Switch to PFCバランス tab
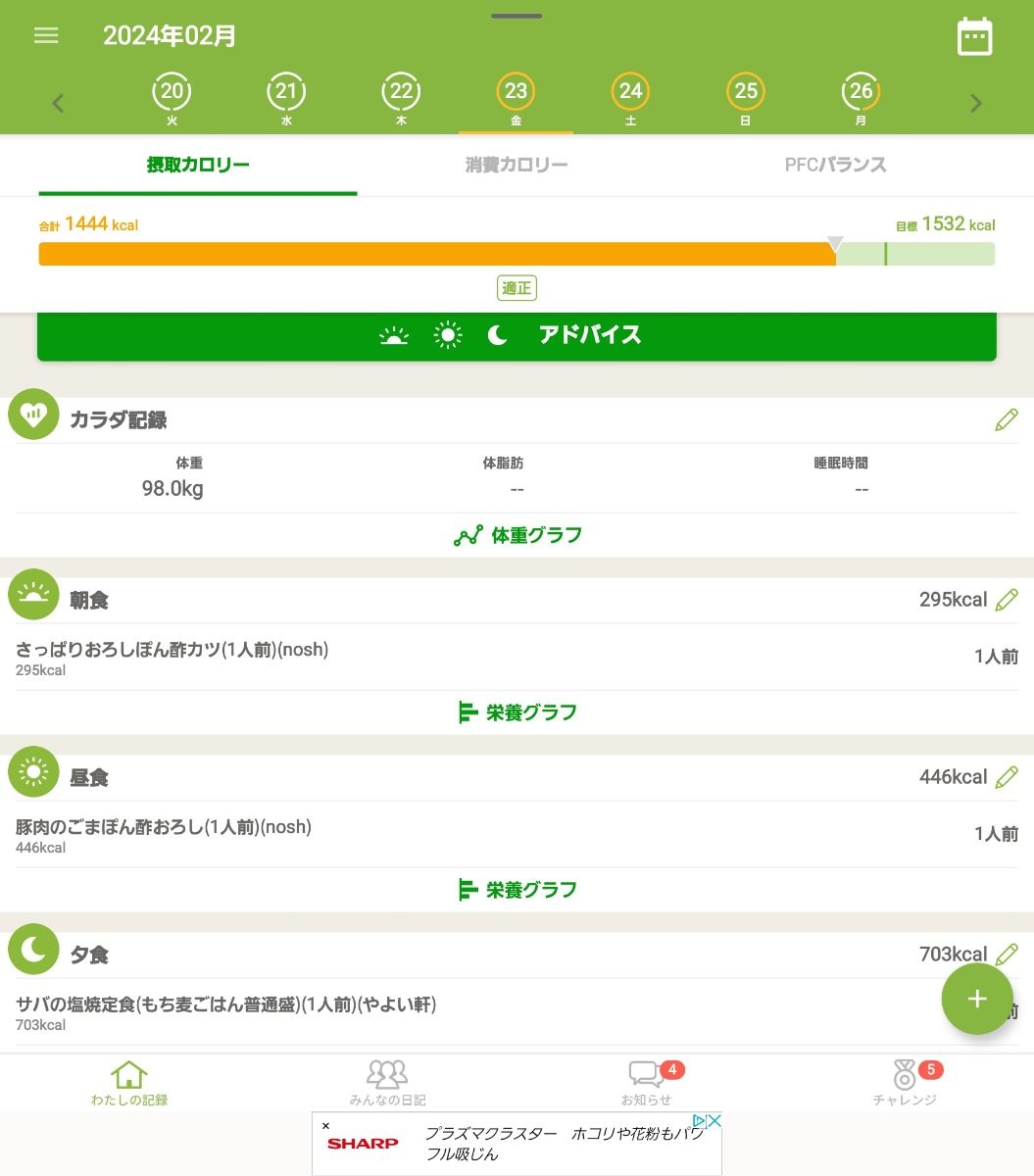Image resolution: width=1034 pixels, height=1176 pixels. (x=835, y=165)
